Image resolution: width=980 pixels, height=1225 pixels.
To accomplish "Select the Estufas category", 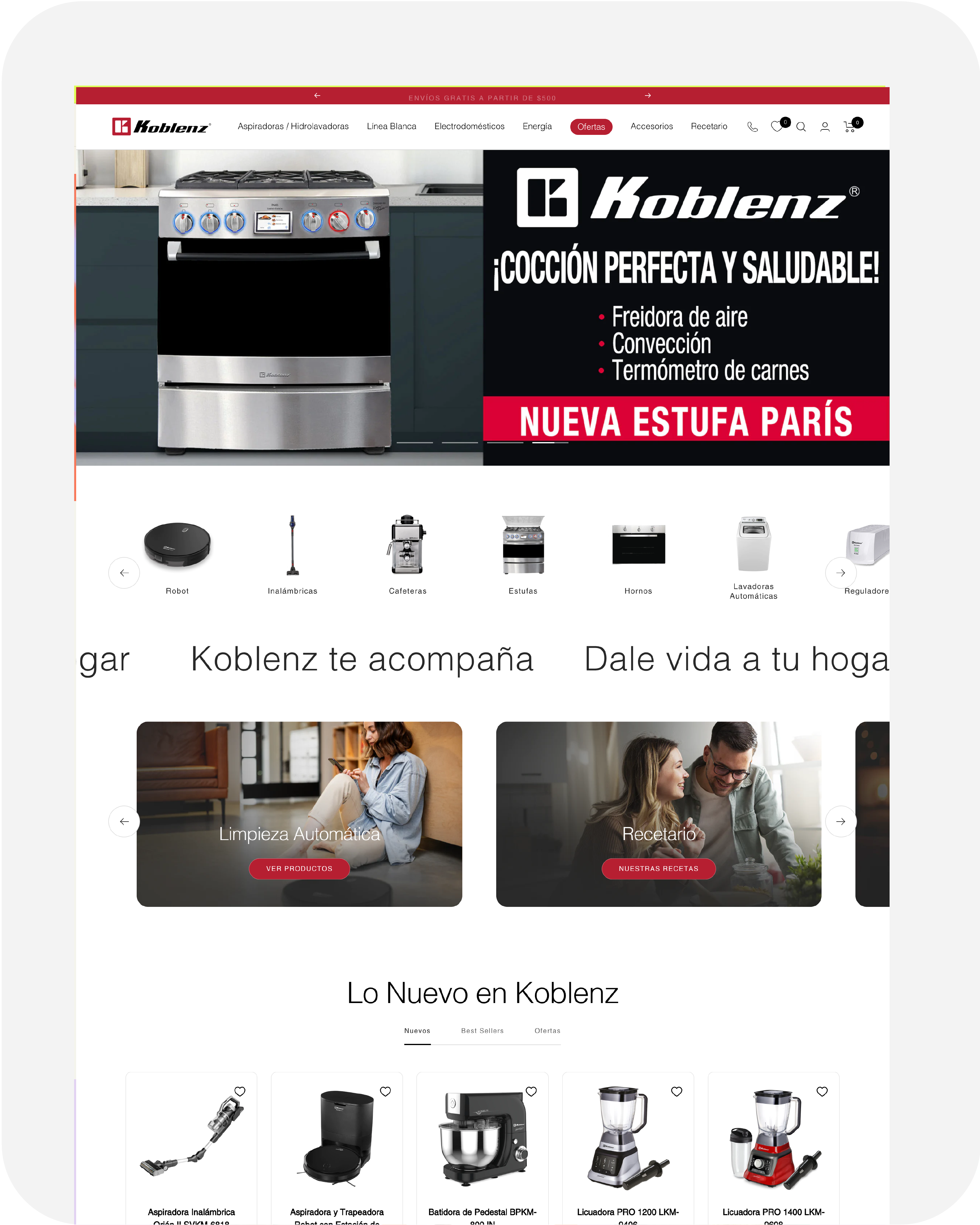I will tap(523, 554).
